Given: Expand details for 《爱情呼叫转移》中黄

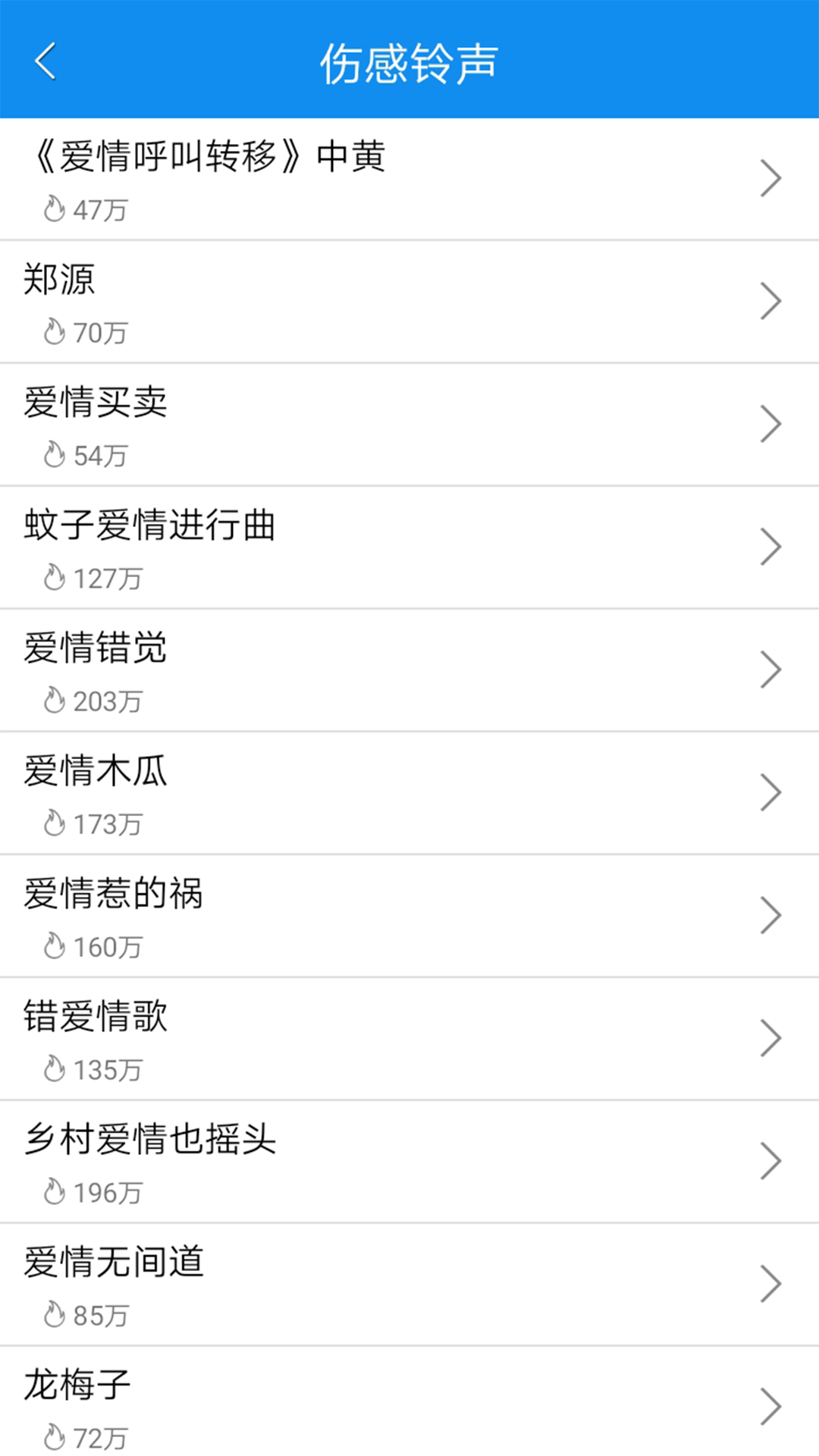Looking at the screenshot, I should coord(772,177).
